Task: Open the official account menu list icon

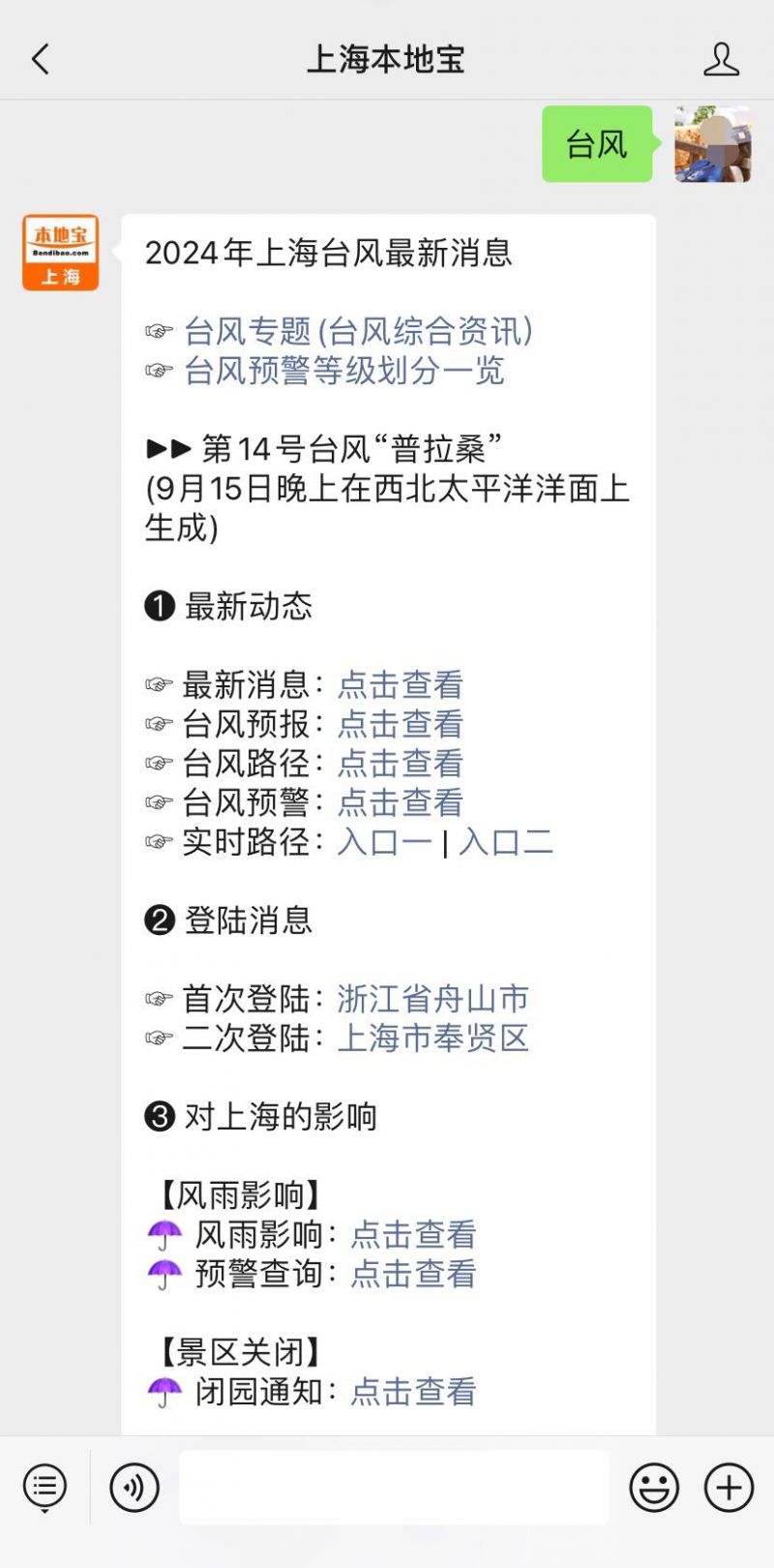Action: [x=45, y=1487]
